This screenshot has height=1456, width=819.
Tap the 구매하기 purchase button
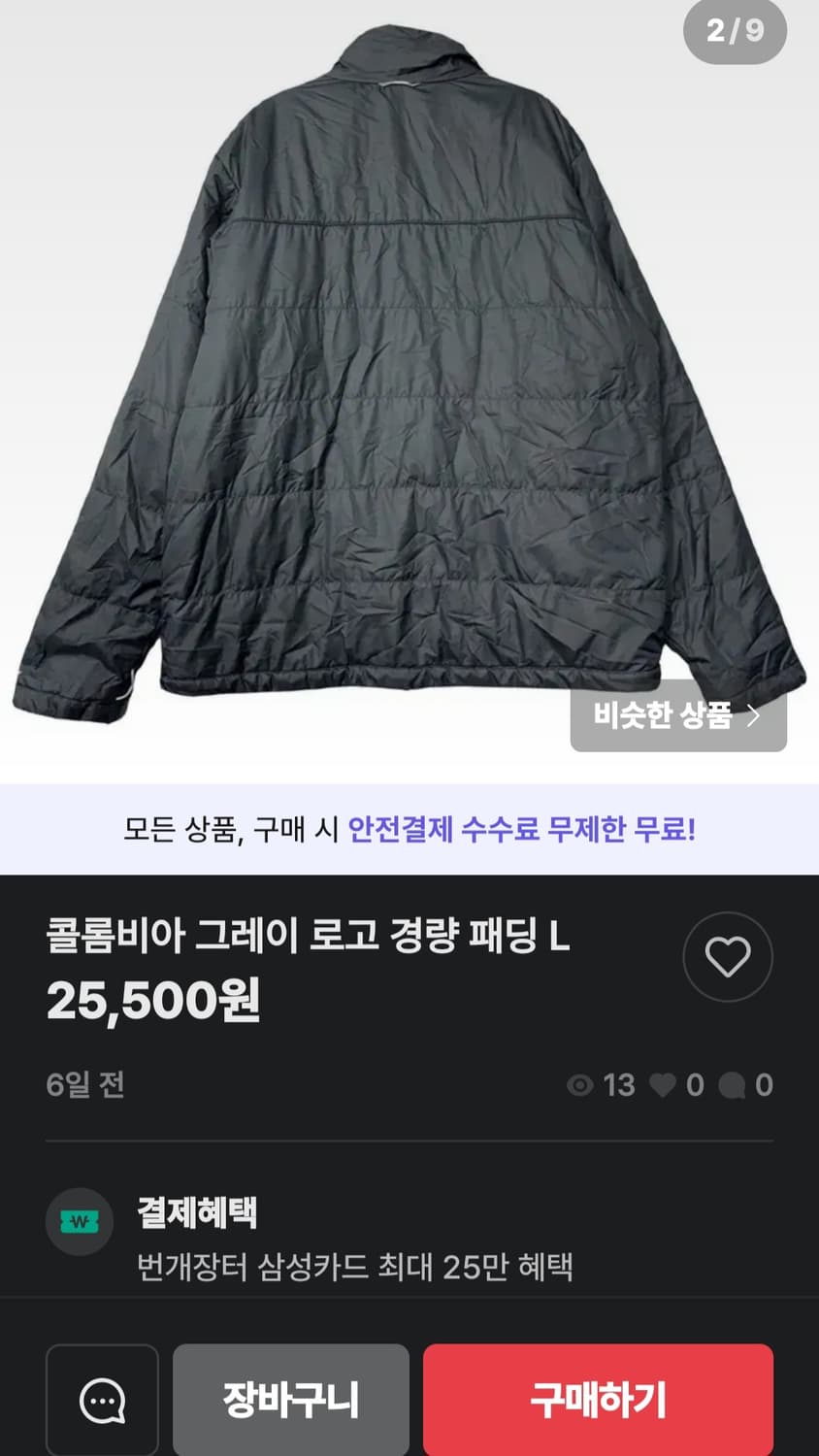tap(598, 1401)
